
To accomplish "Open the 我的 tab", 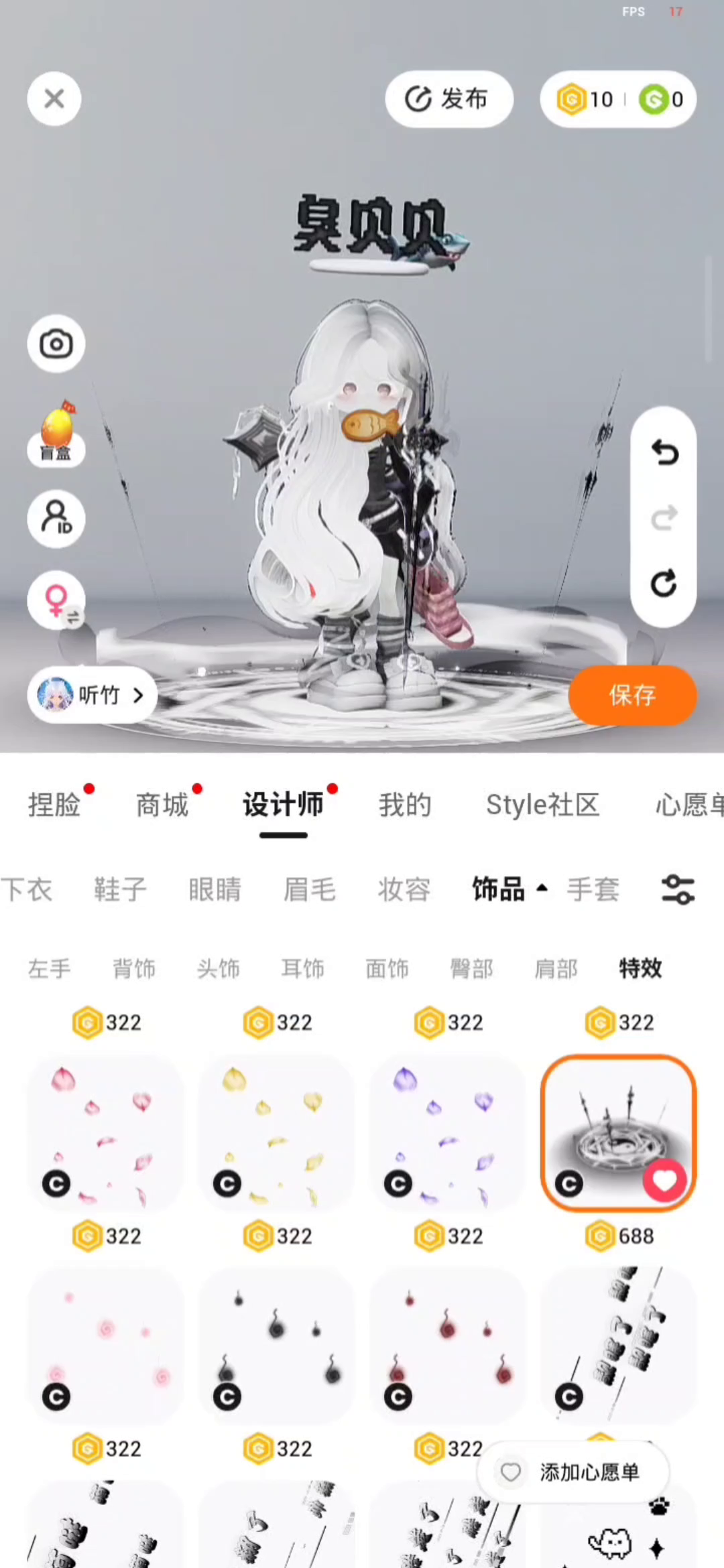I will click(x=405, y=805).
